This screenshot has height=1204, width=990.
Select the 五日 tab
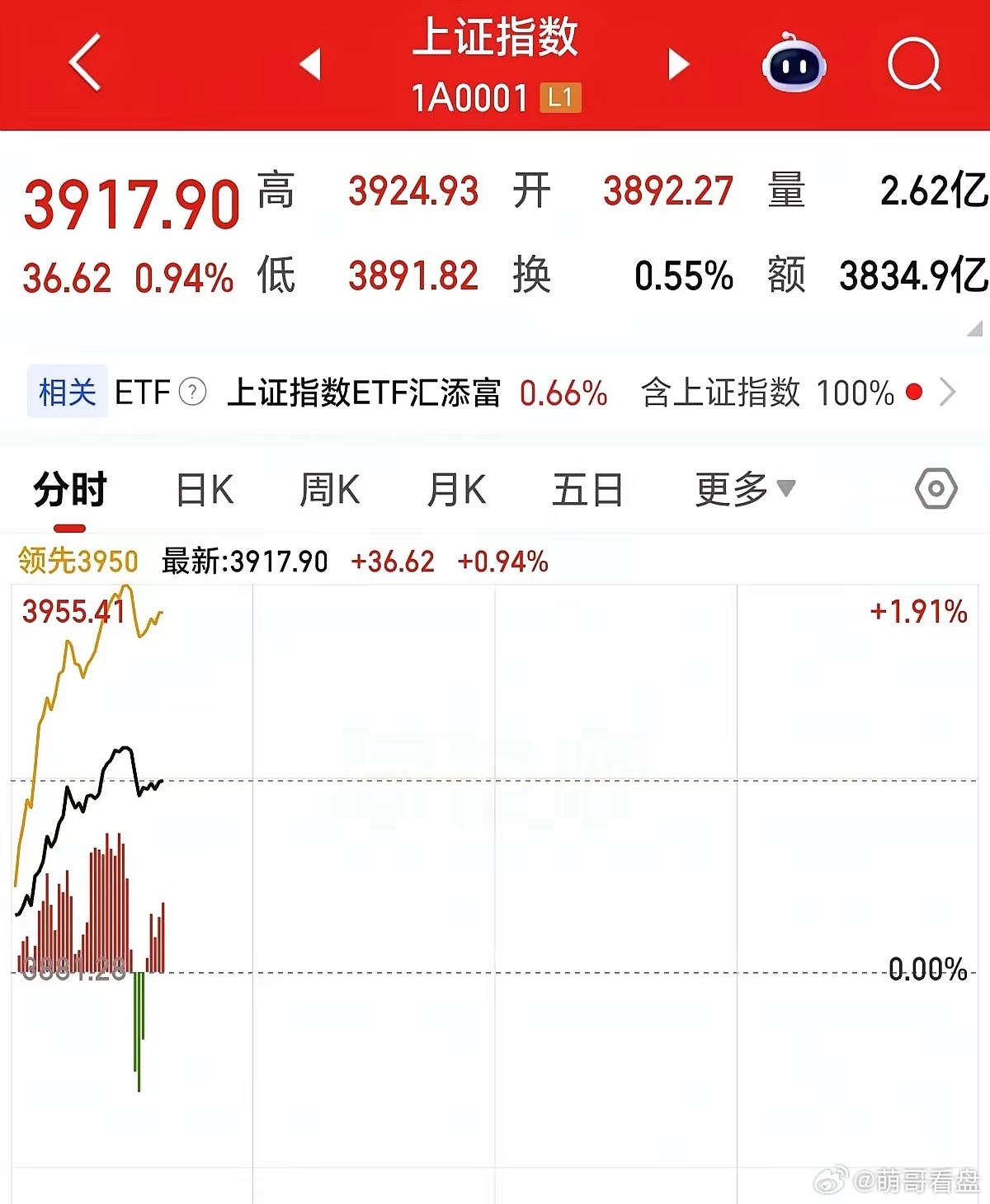click(587, 489)
